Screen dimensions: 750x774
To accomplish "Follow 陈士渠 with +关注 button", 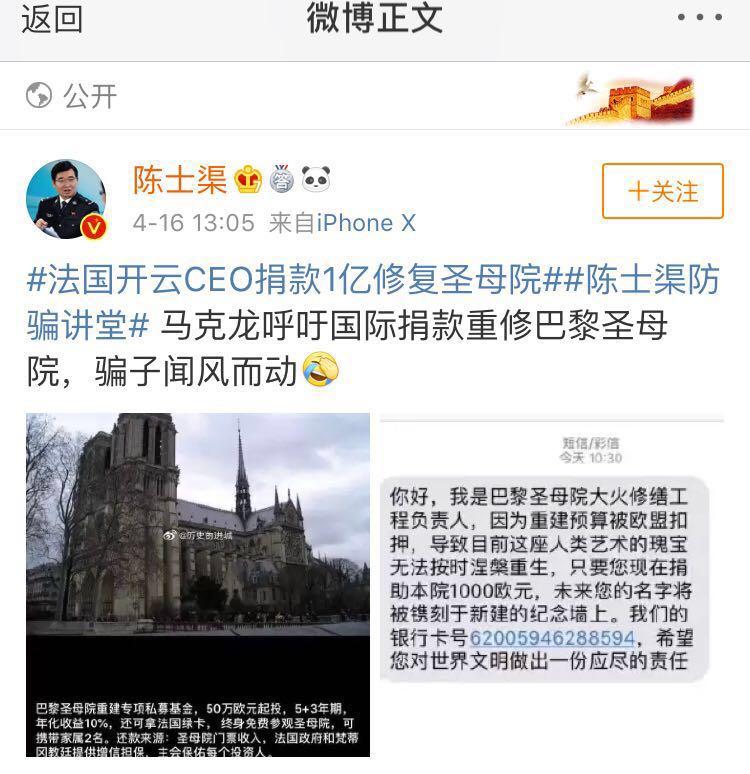I will click(x=662, y=191).
